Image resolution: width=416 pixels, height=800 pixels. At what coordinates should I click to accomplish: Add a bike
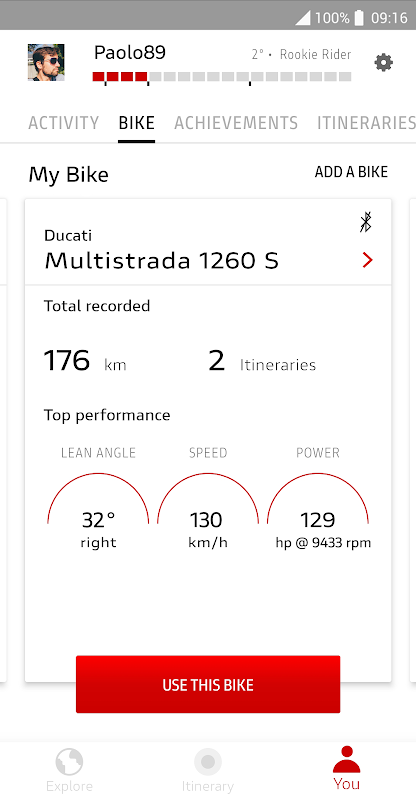(x=351, y=172)
